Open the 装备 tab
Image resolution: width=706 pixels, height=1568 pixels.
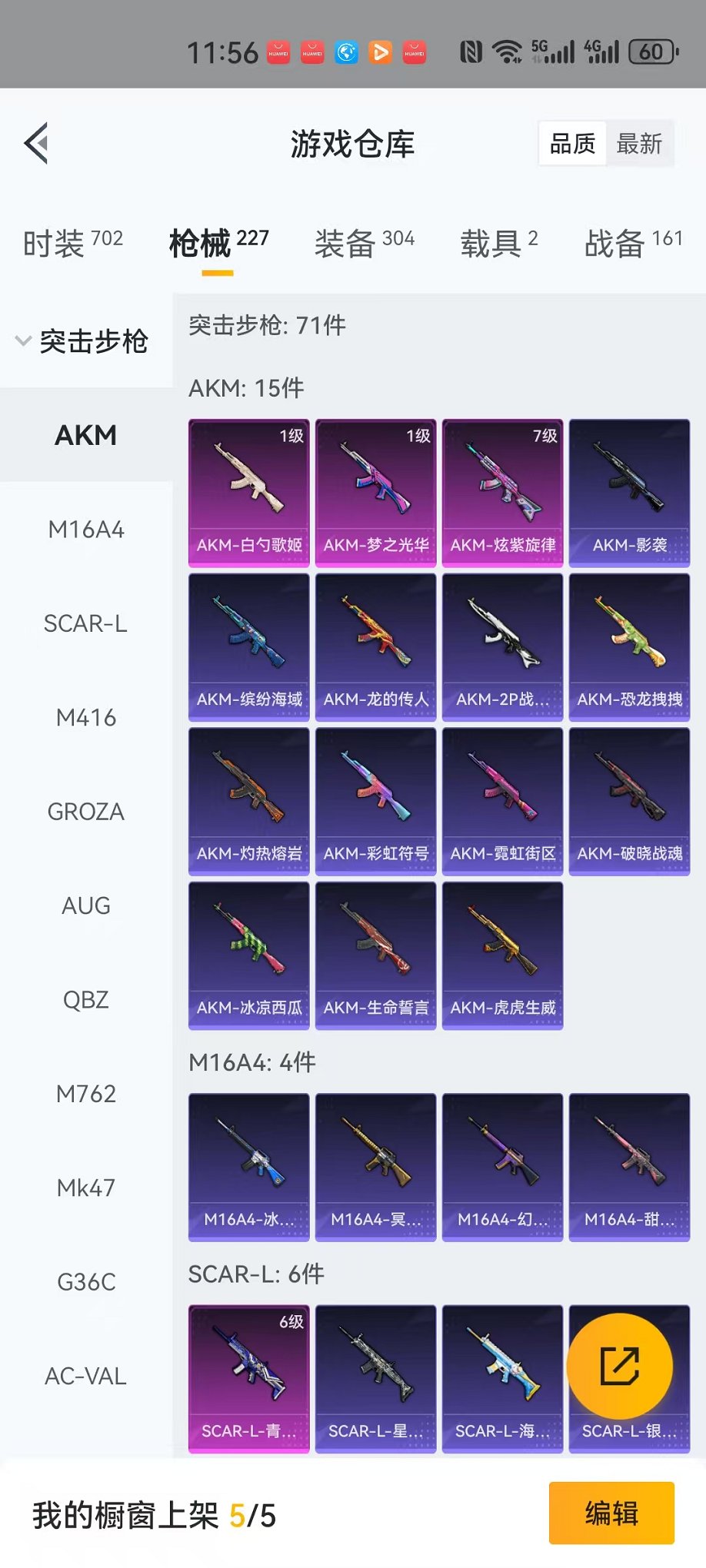point(365,244)
